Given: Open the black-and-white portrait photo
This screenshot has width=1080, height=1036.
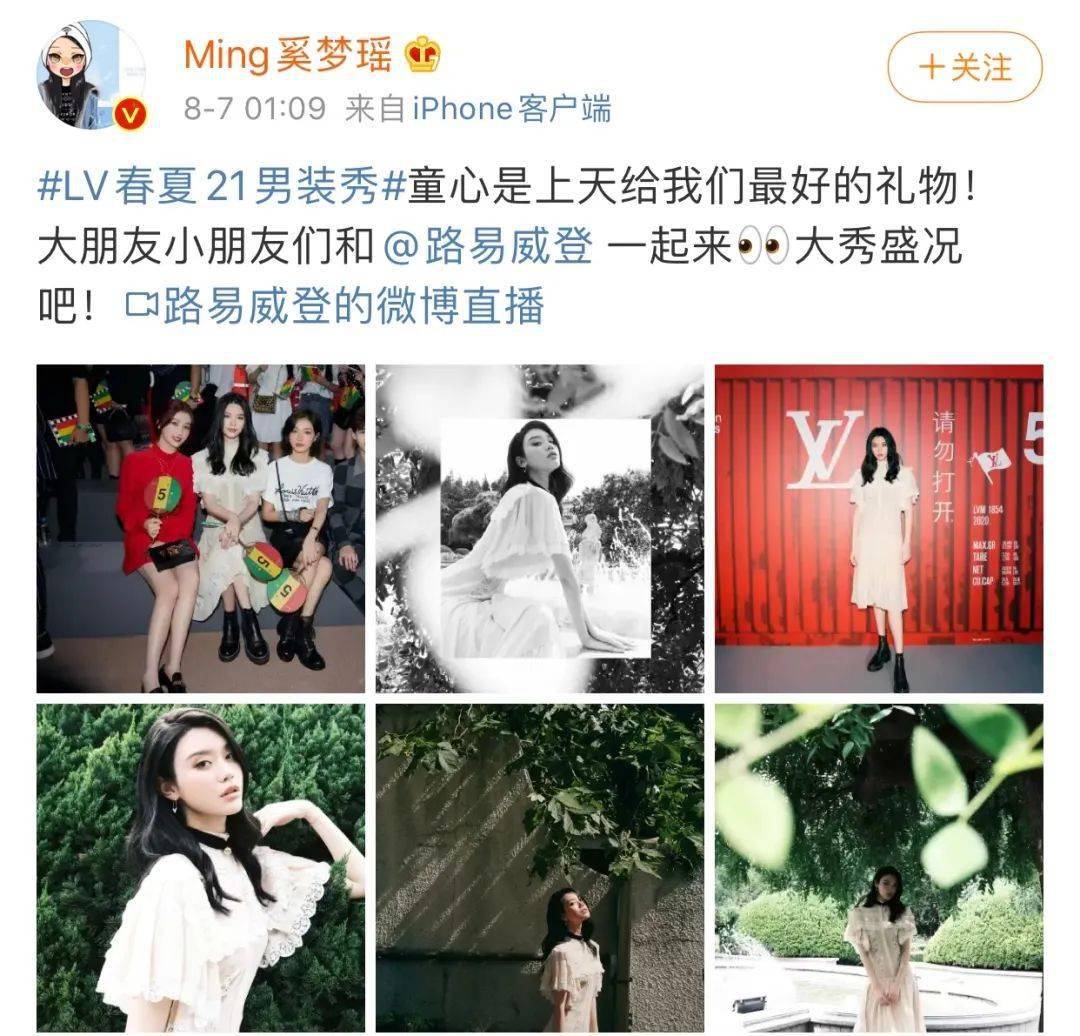Looking at the screenshot, I should click(540, 528).
